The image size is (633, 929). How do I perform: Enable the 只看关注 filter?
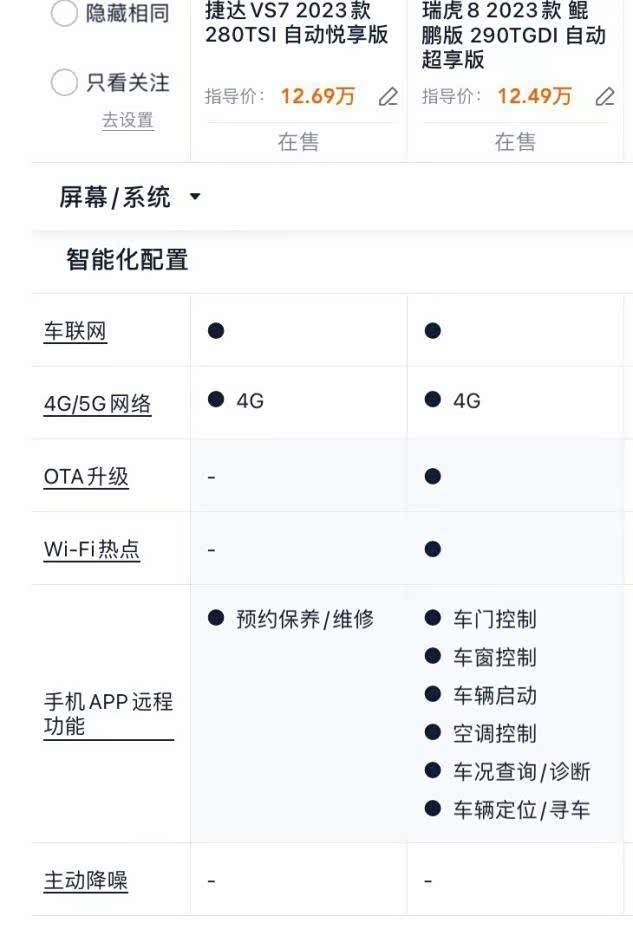click(65, 82)
